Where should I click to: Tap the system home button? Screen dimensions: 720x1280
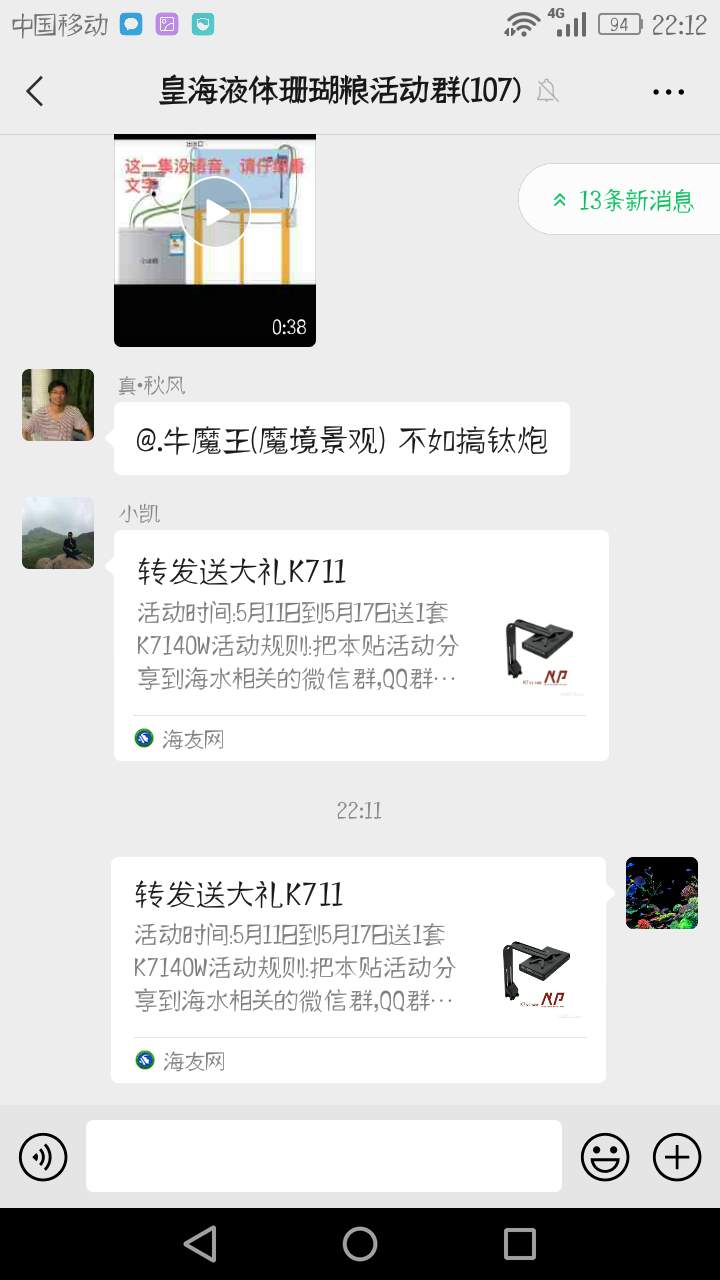(360, 1244)
